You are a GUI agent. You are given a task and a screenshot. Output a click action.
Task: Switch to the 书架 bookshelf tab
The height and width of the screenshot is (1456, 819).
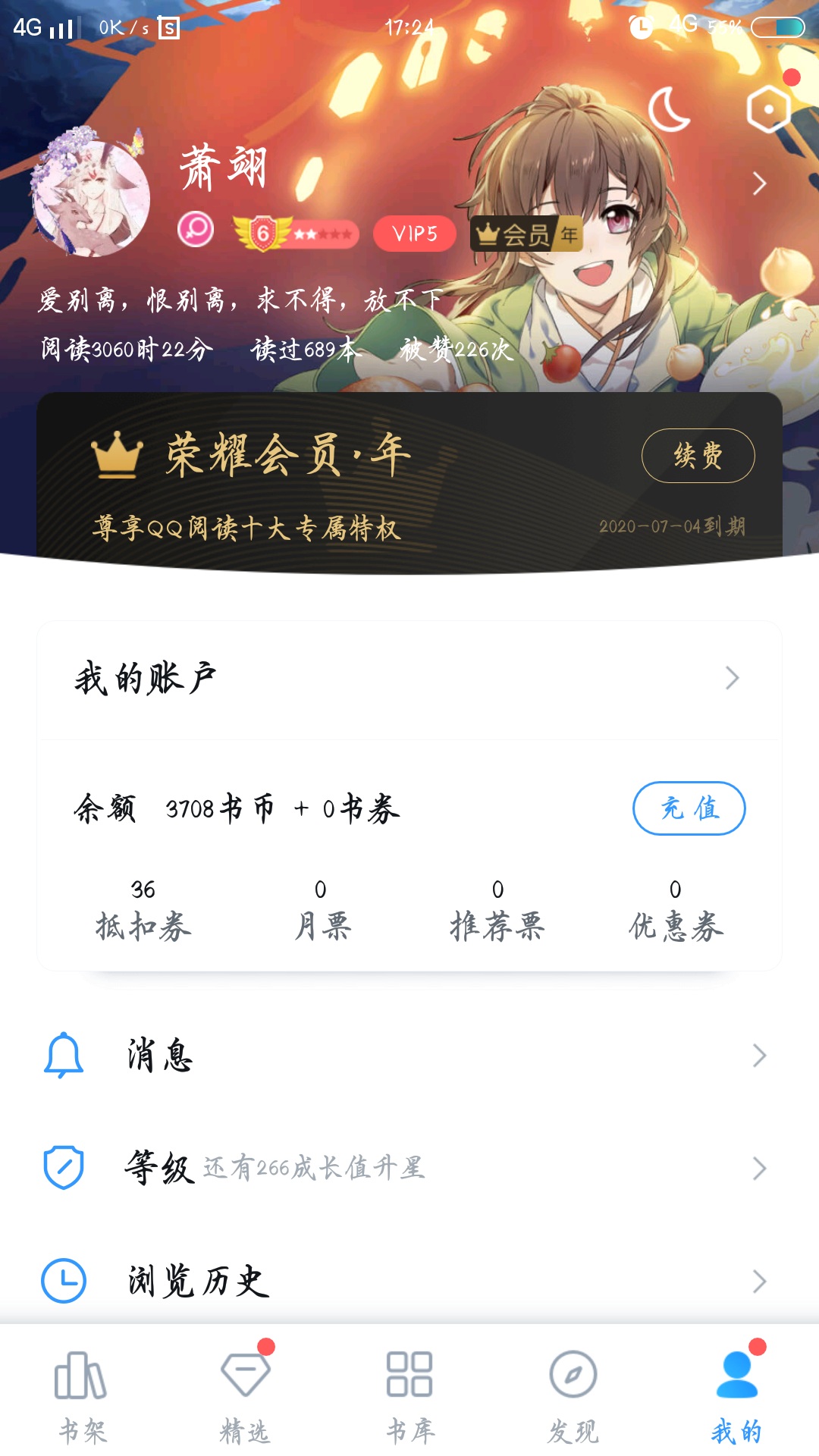82,1397
